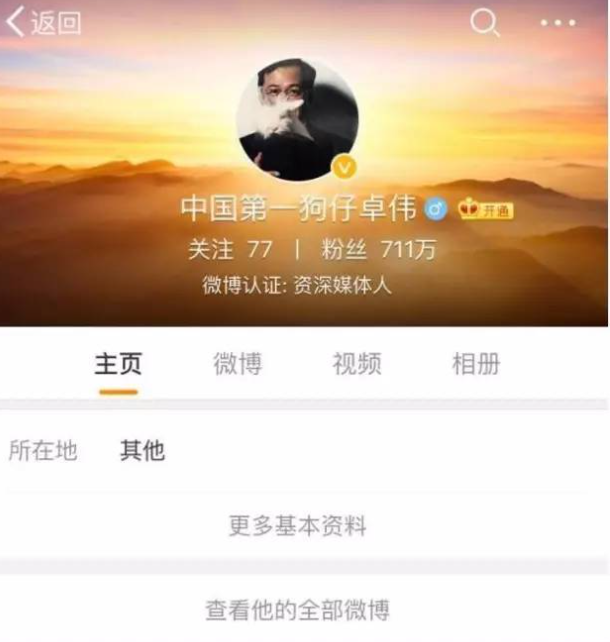This screenshot has width=610, height=642.
Task: View the profile avatar picture
Action: click(297, 119)
